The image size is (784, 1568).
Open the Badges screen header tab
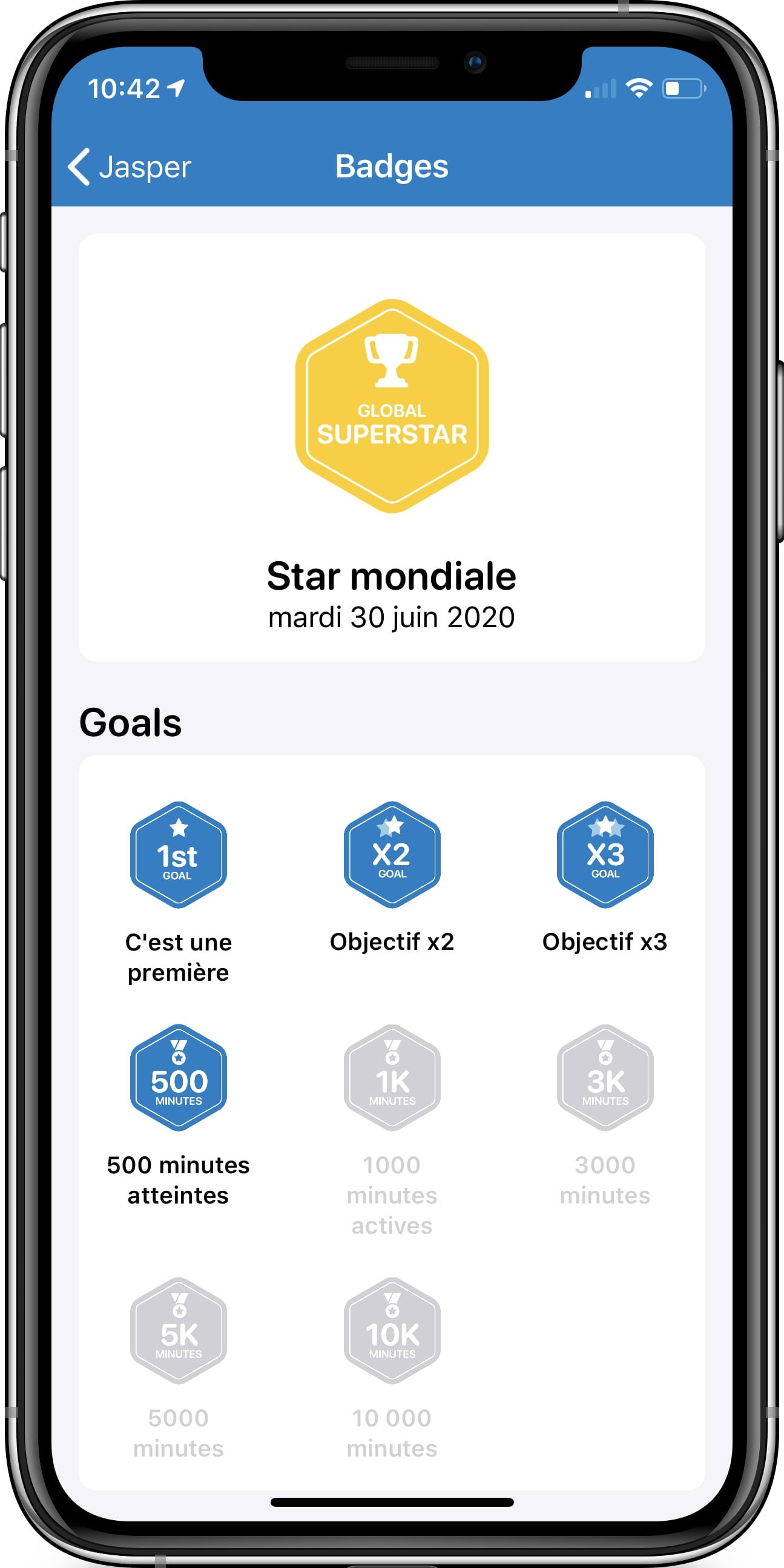392,165
